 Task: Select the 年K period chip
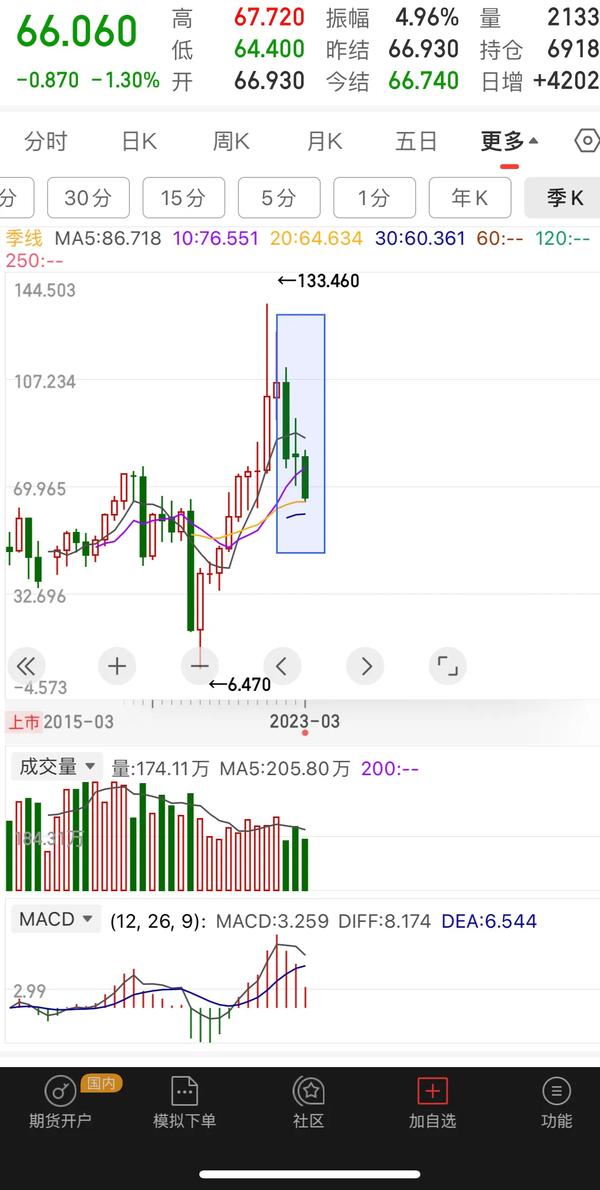coord(470,198)
